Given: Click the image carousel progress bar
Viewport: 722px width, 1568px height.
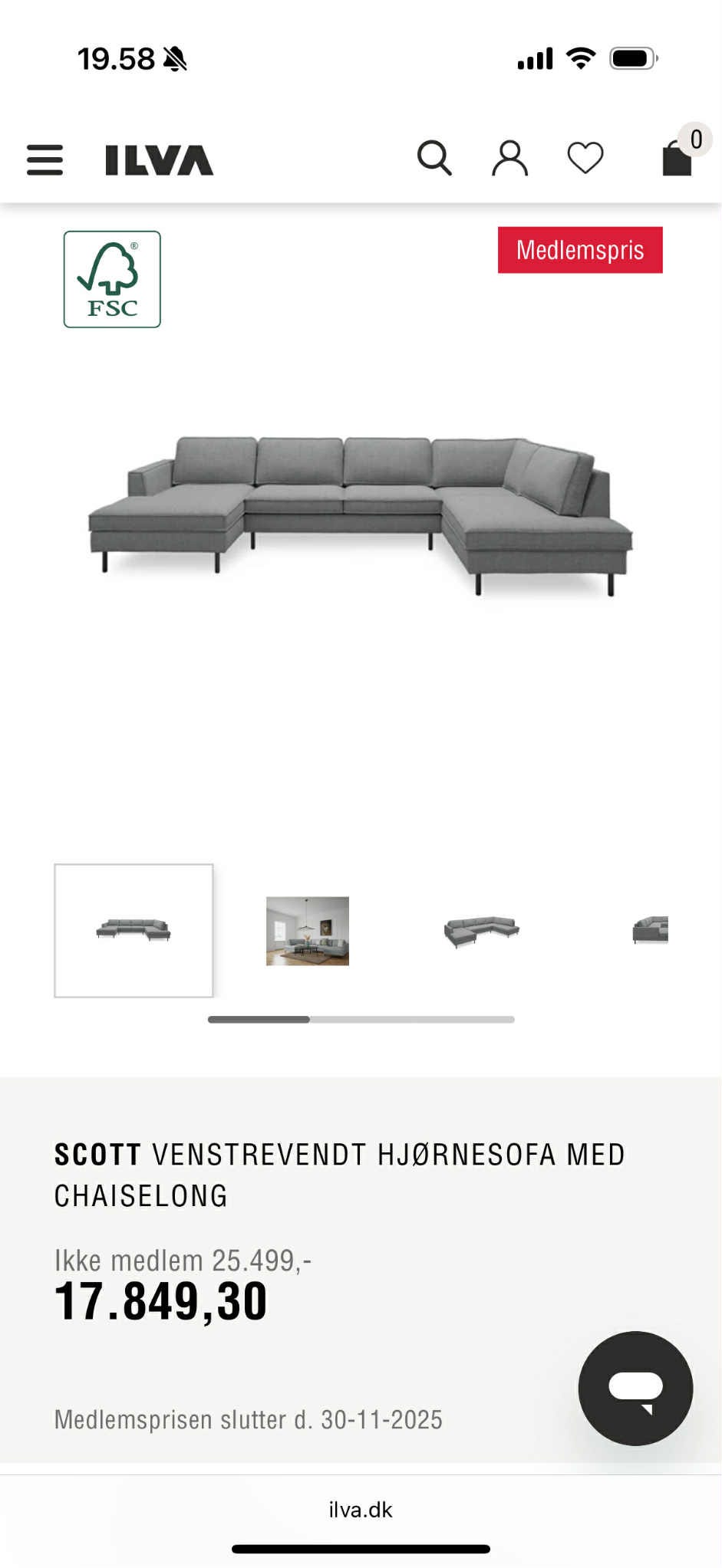Looking at the screenshot, I should tap(361, 1020).
